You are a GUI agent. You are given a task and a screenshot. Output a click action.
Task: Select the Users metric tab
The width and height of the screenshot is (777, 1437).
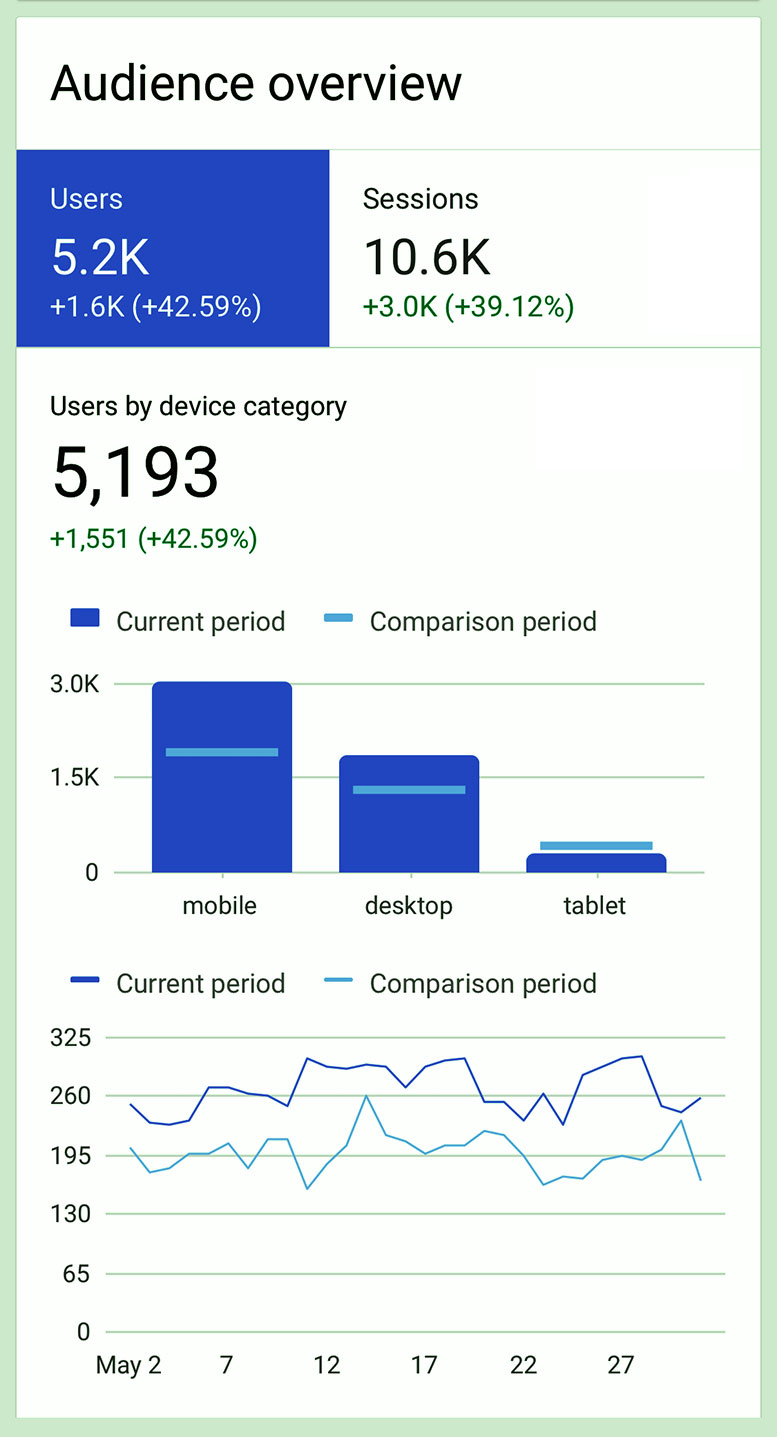pyautogui.click(x=173, y=248)
